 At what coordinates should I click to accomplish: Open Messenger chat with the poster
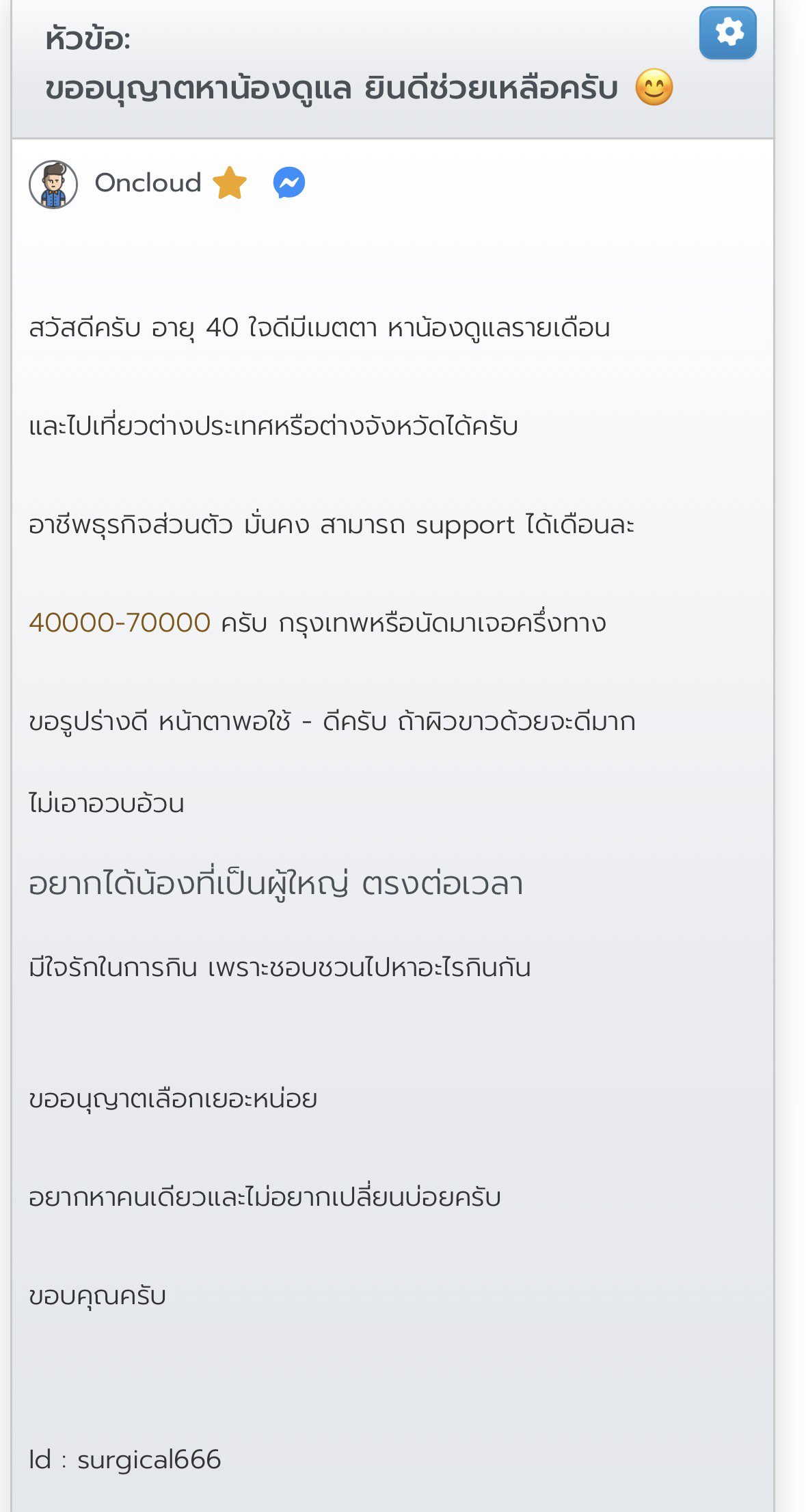(288, 183)
